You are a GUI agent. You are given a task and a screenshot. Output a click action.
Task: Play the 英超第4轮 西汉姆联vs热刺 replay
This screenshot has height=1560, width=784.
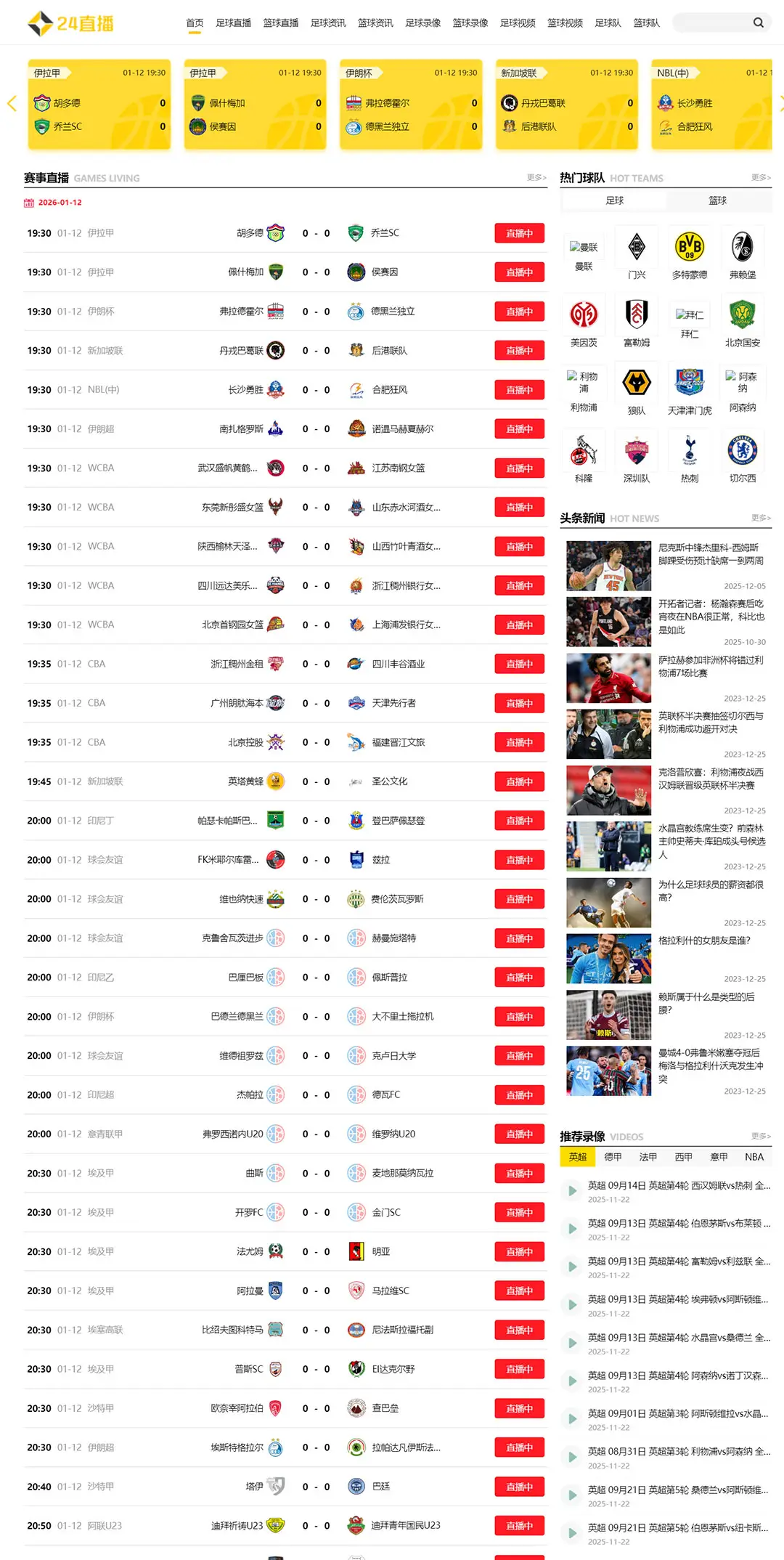tap(678, 1185)
